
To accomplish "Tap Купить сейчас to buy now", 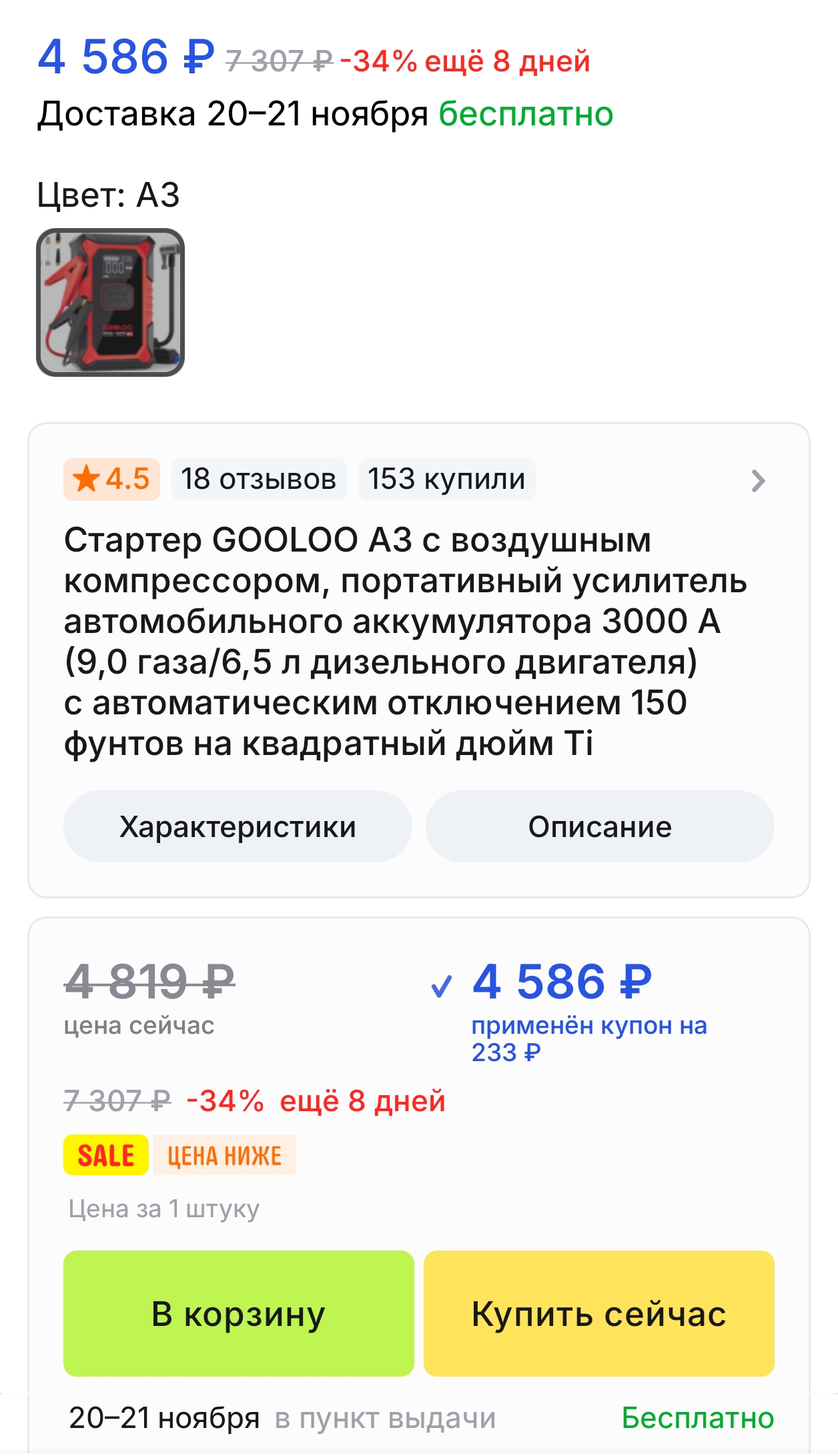I will click(598, 1313).
